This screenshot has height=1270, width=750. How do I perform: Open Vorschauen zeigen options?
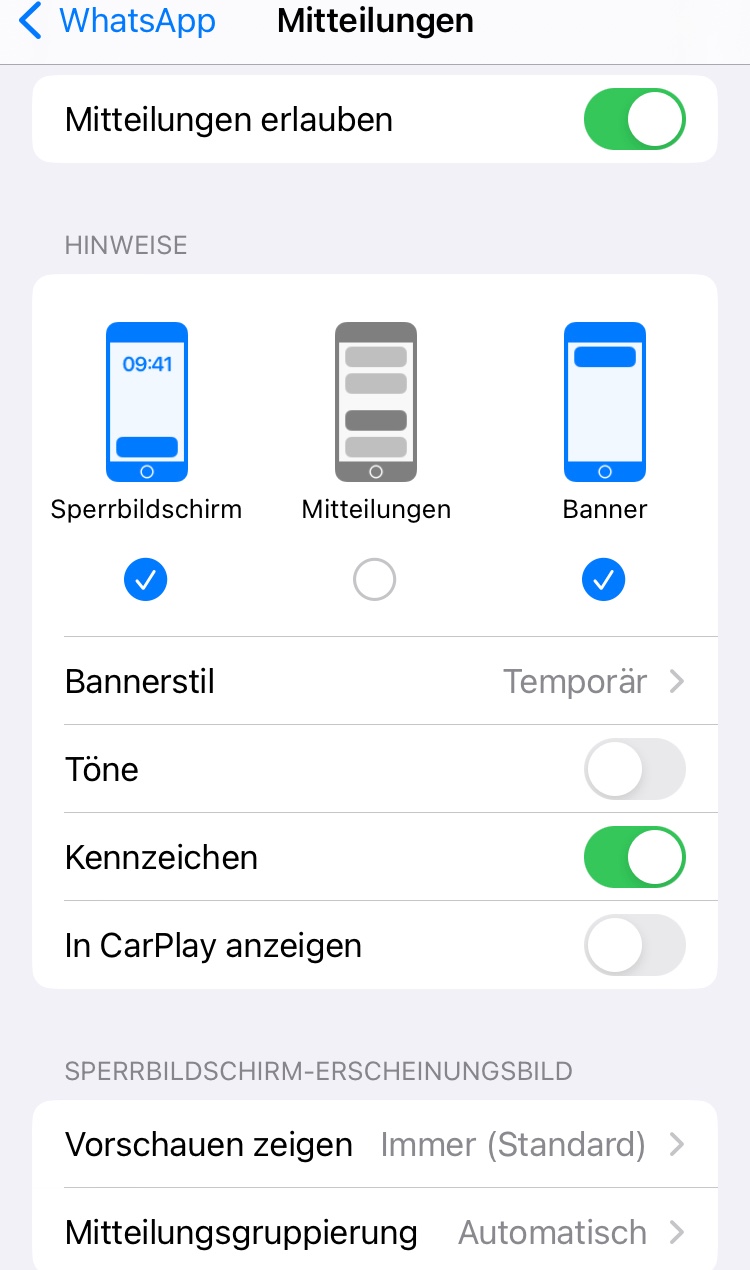(375, 1144)
